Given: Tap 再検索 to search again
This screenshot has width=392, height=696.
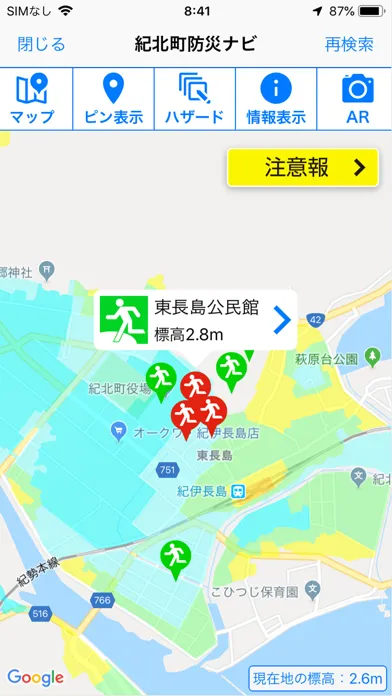Looking at the screenshot, I should pyautogui.click(x=349, y=44).
